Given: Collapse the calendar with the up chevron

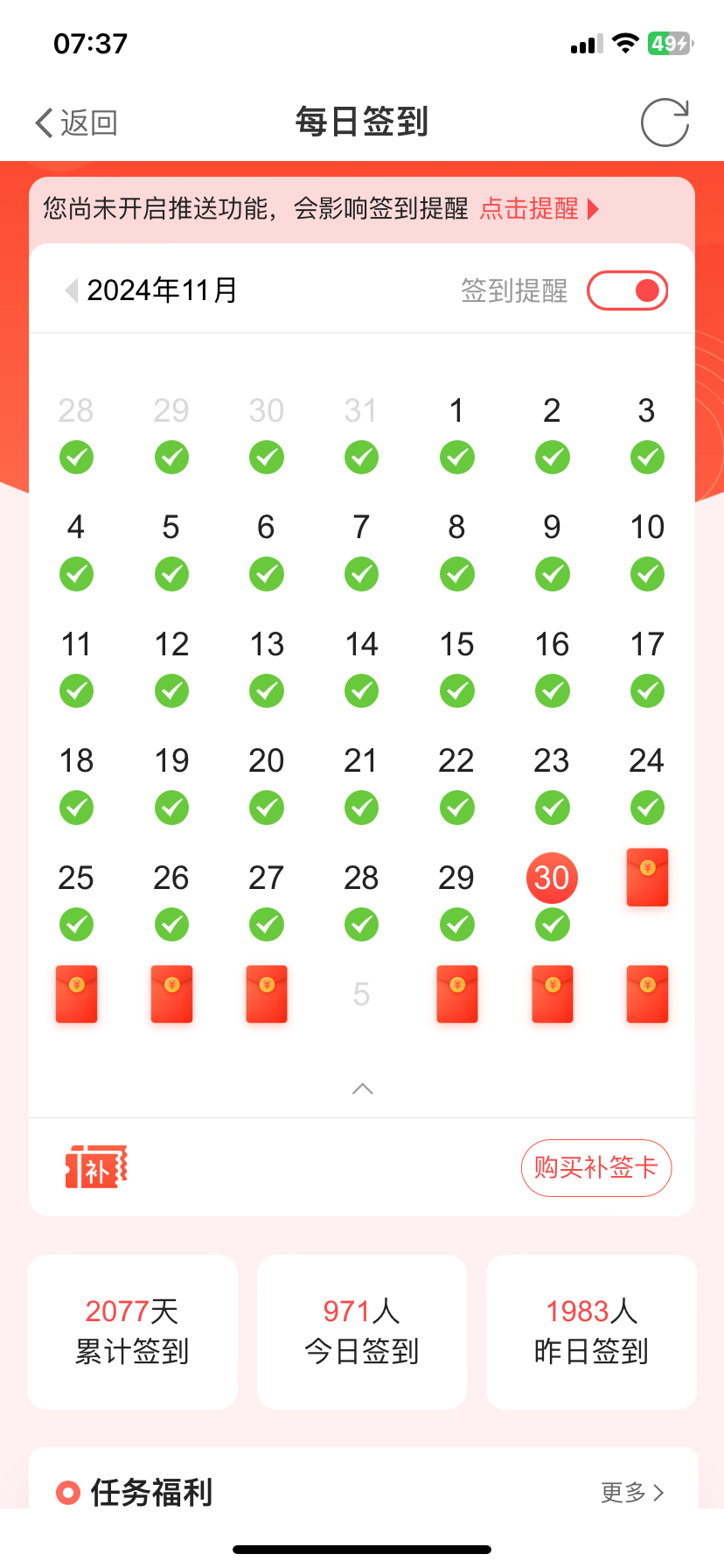Looking at the screenshot, I should pyautogui.click(x=362, y=1088).
